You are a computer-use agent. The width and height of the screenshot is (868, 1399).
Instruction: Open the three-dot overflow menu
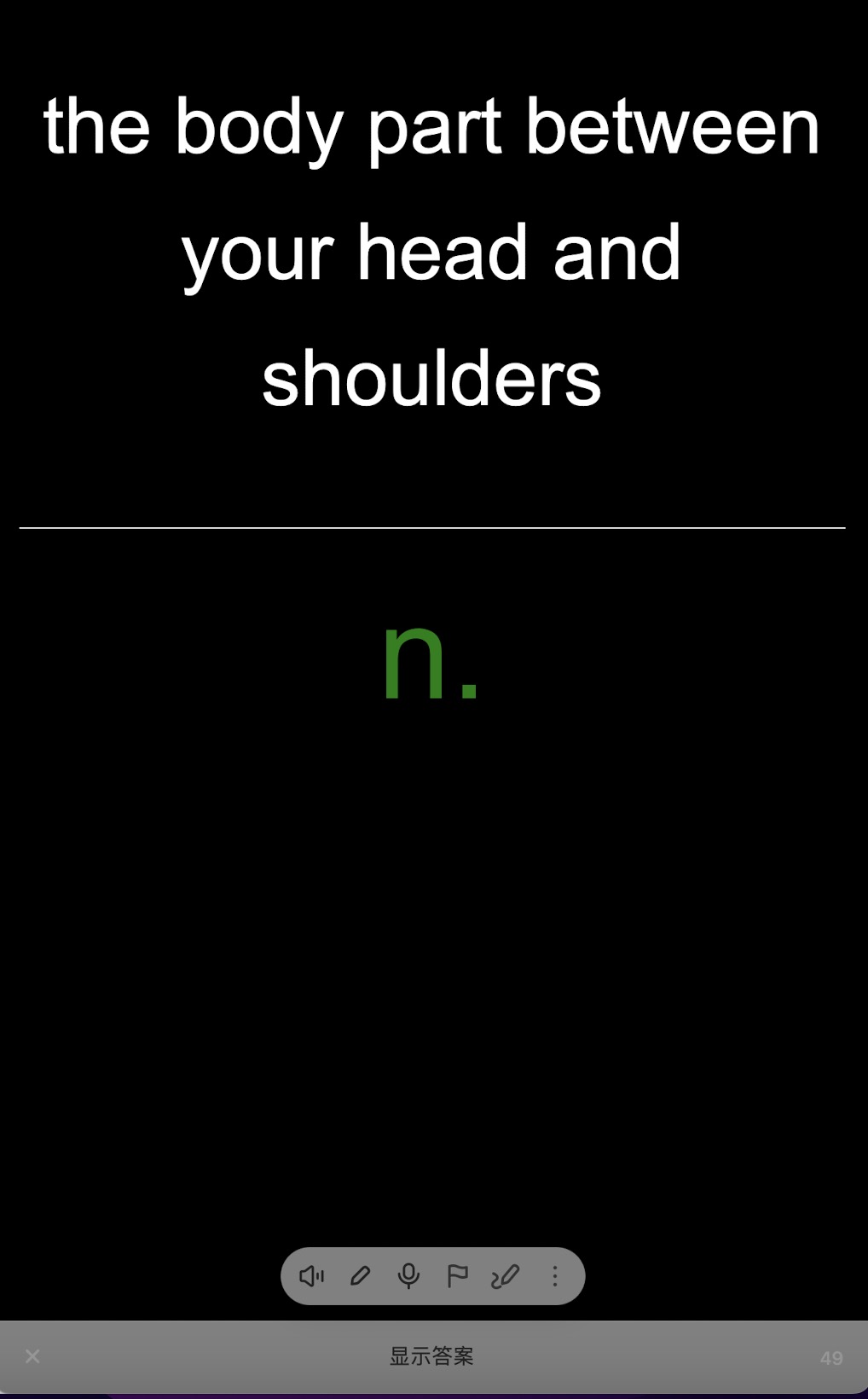(555, 1276)
